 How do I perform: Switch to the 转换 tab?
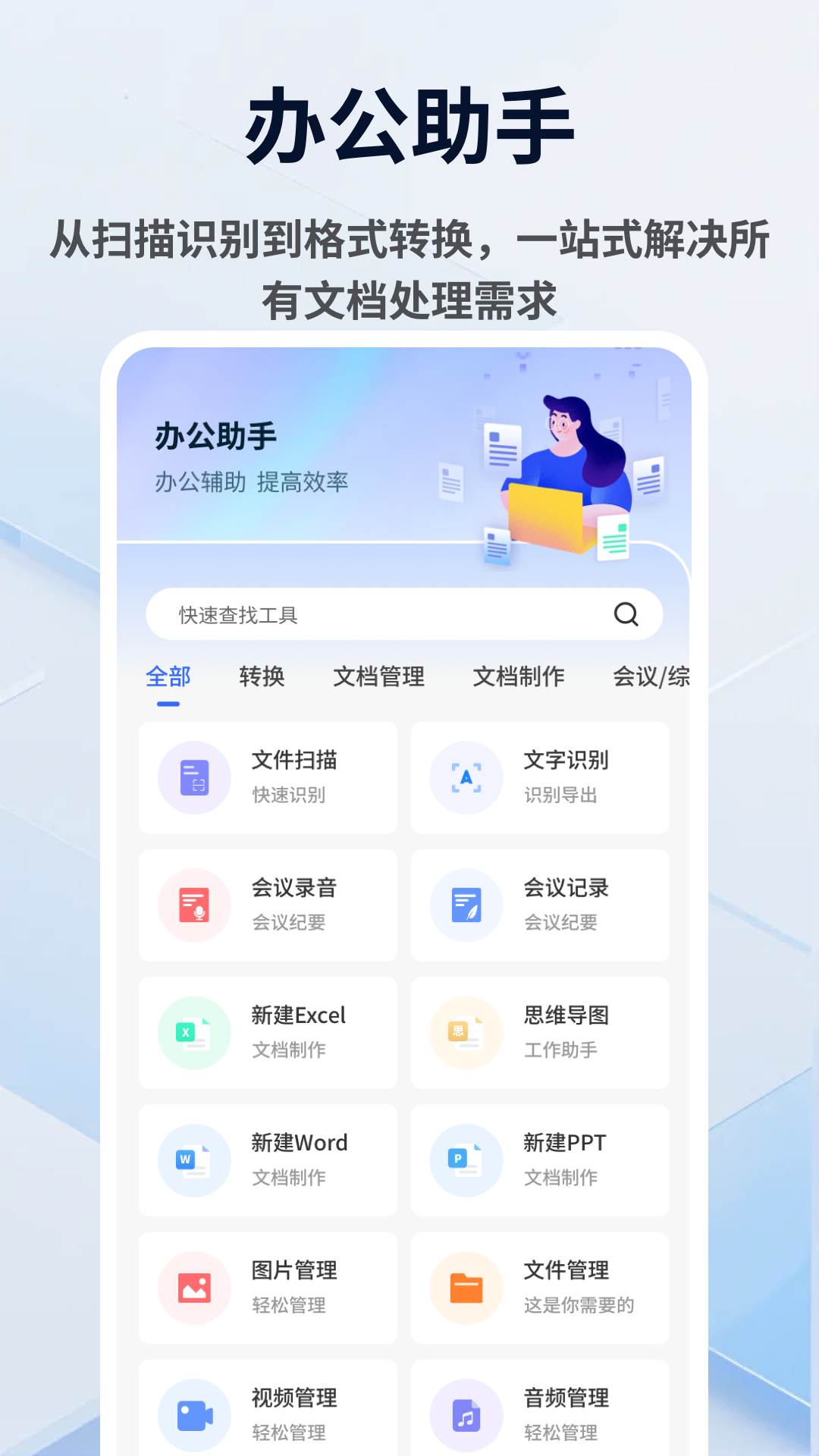click(x=262, y=677)
